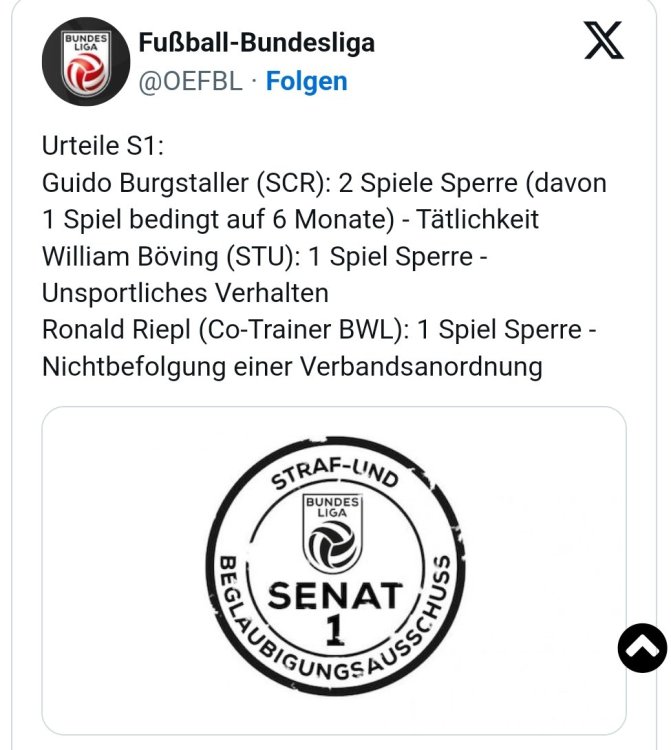Open the X logo link
The image size is (671, 750).
603,40
